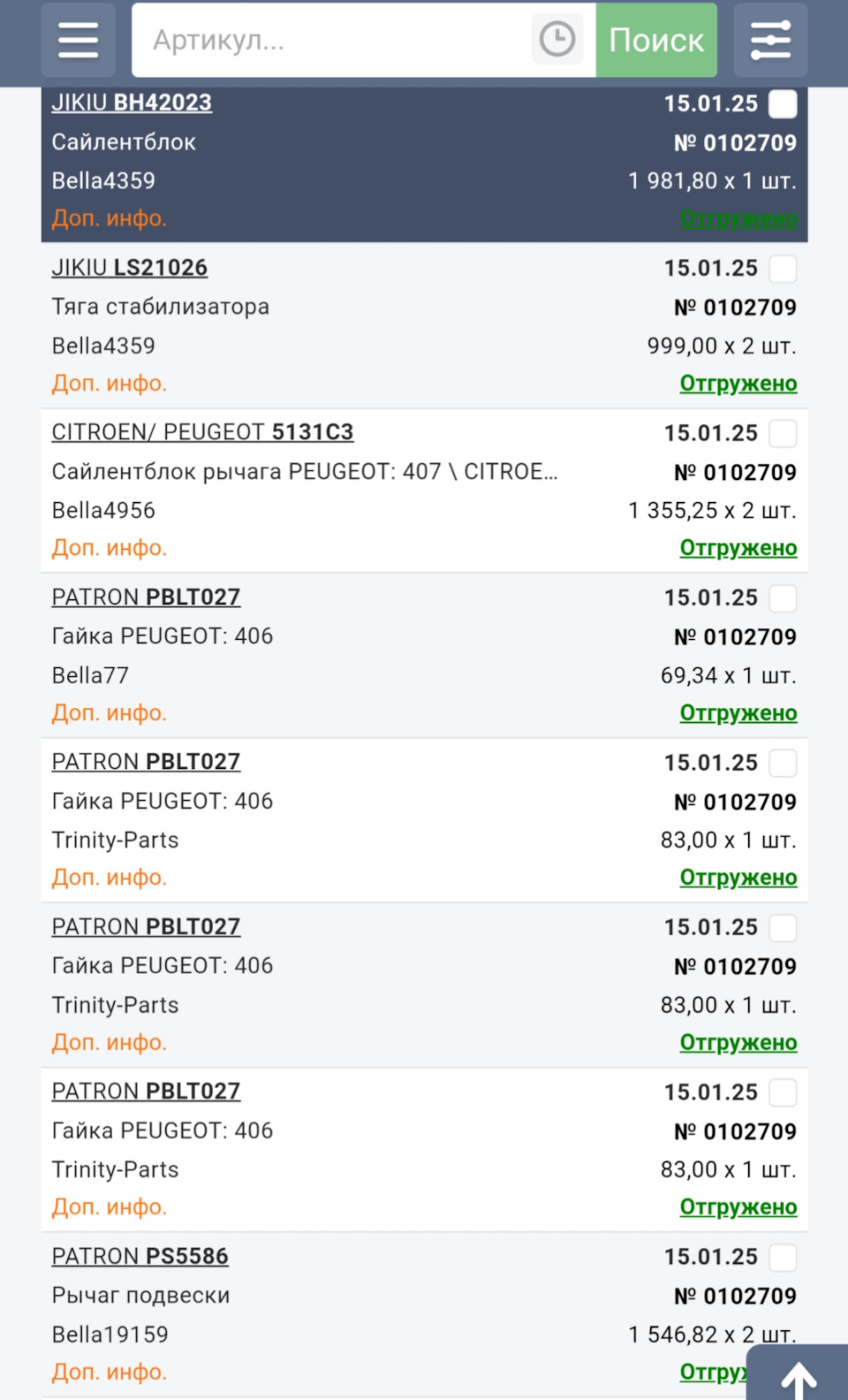Screen dimensions: 848x1400
Task: Check the checkbox on JIKIU LS21026 row
Action: pyautogui.click(x=782, y=270)
